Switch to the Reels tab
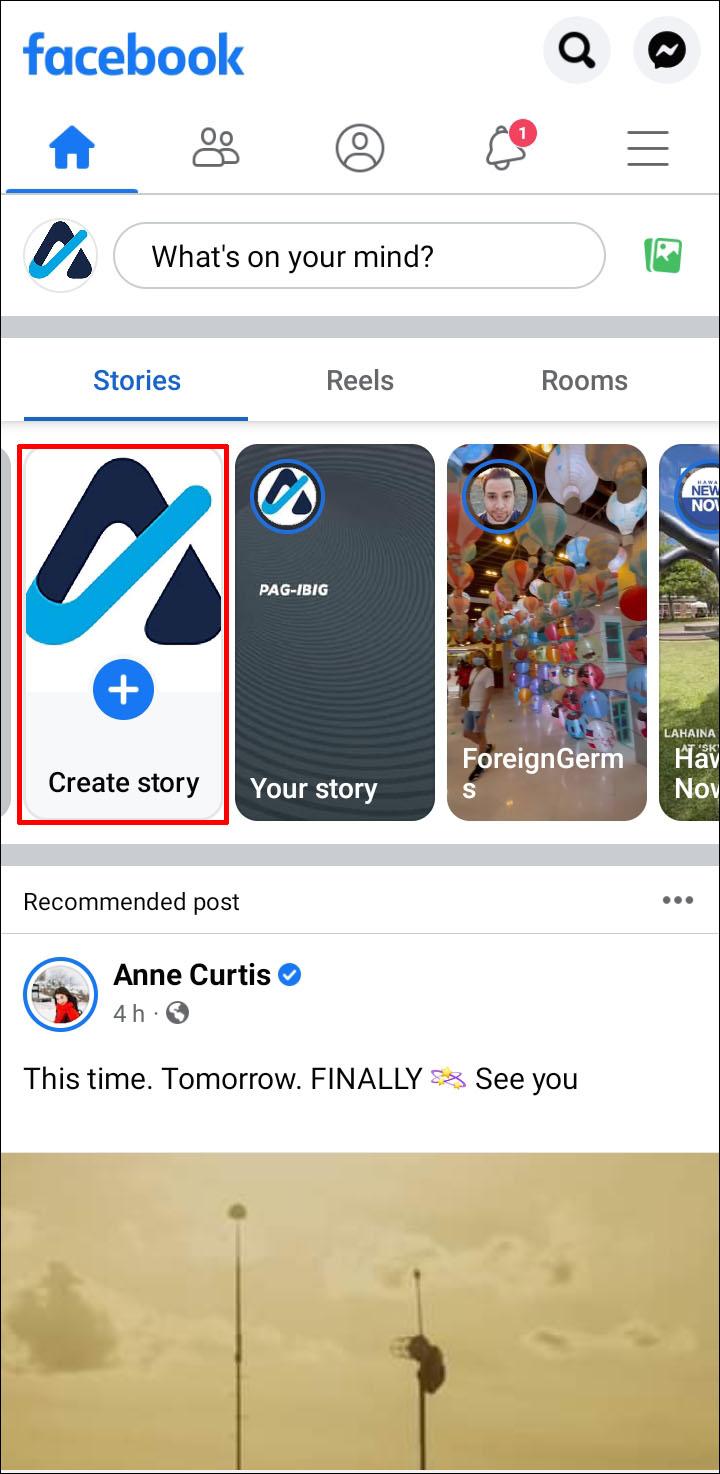Image resolution: width=720 pixels, height=1474 pixels. pyautogui.click(x=360, y=381)
